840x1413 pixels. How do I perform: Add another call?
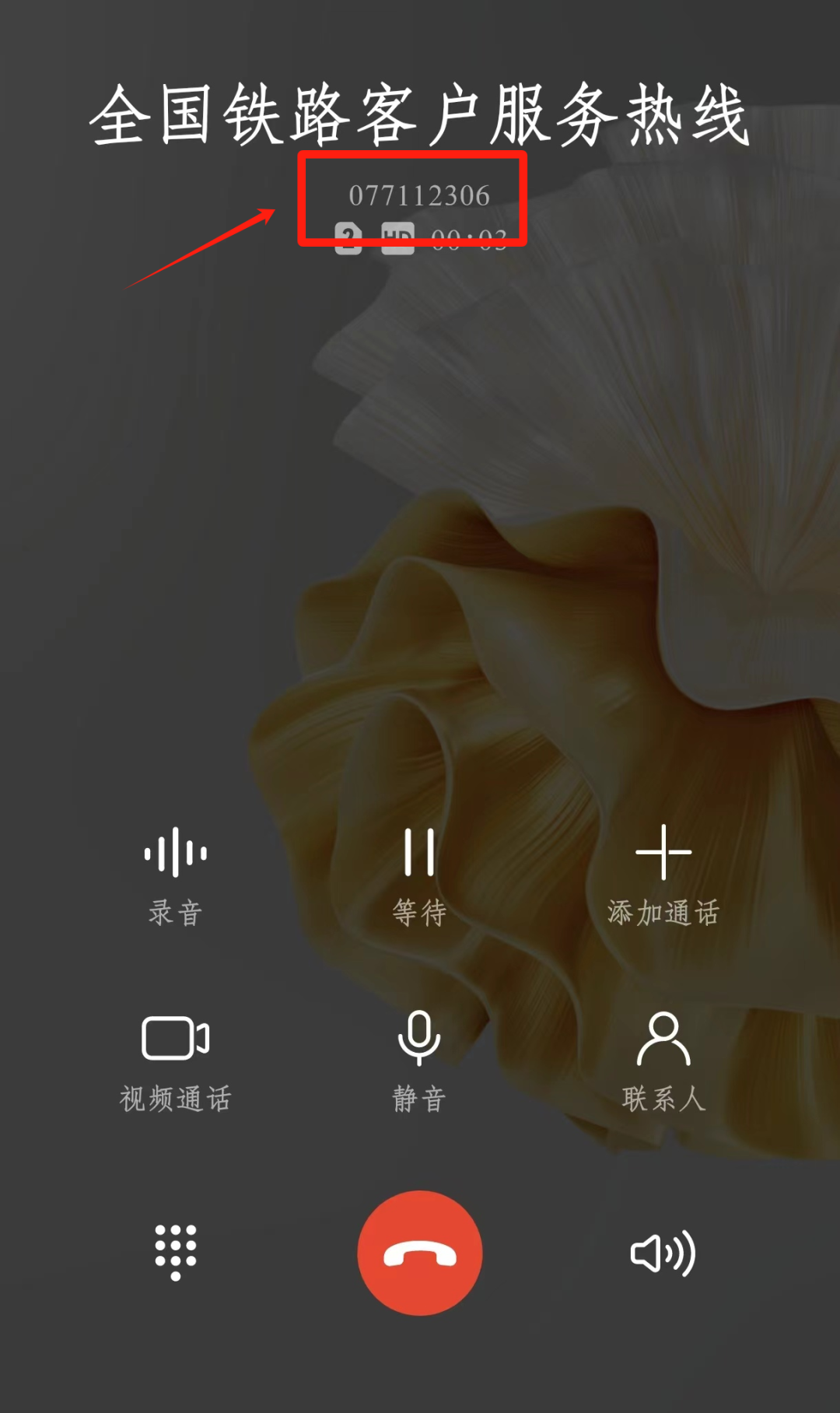coord(663,875)
